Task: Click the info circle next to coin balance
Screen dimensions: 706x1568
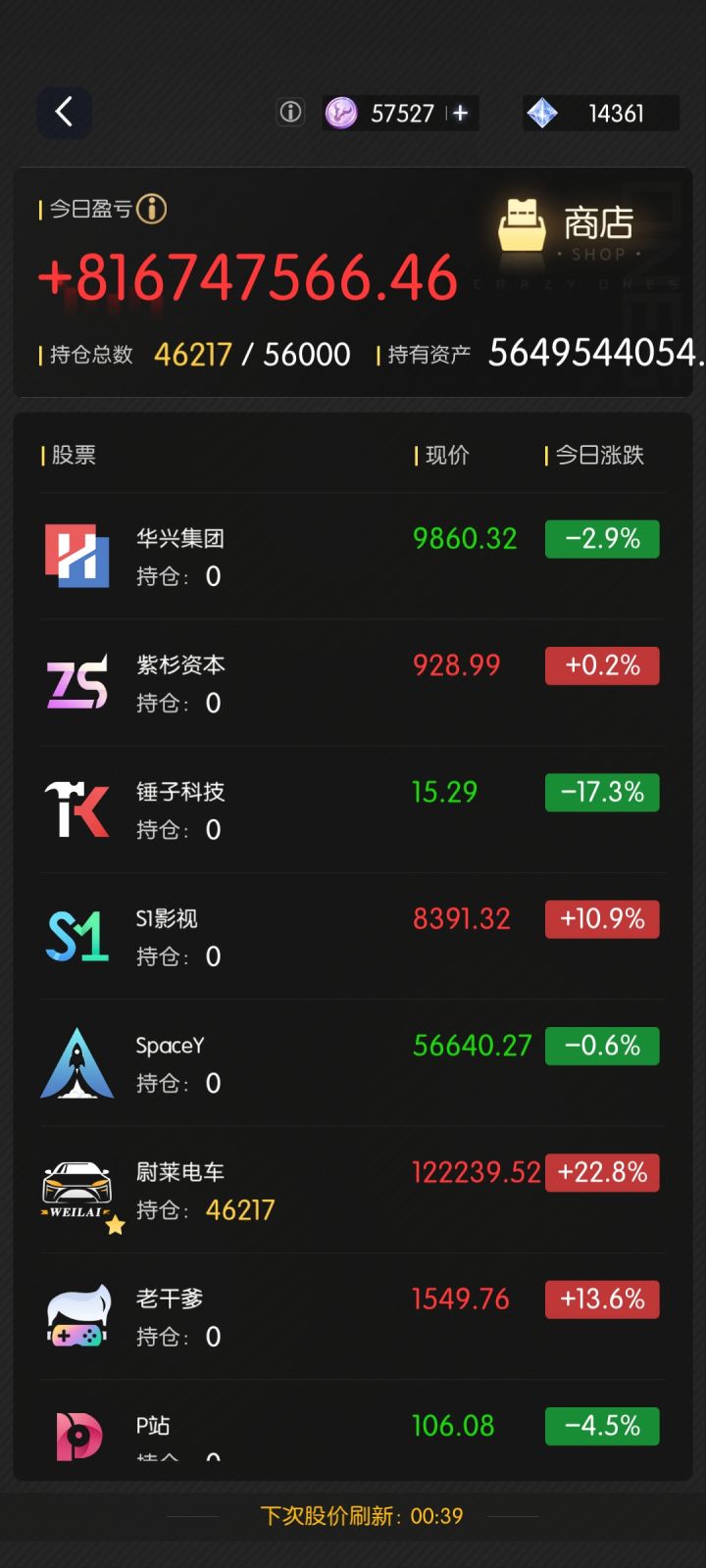Action: pyautogui.click(x=288, y=112)
